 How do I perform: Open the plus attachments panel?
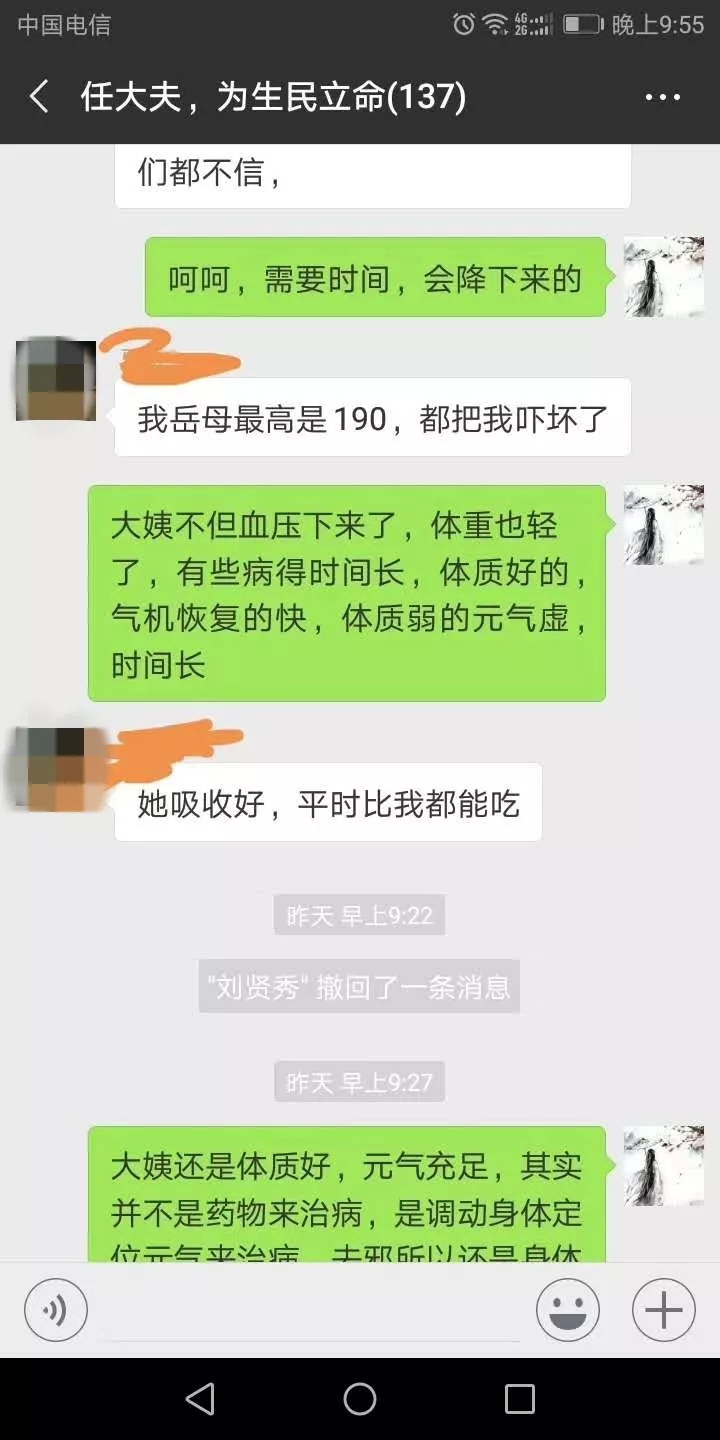[x=663, y=1310]
